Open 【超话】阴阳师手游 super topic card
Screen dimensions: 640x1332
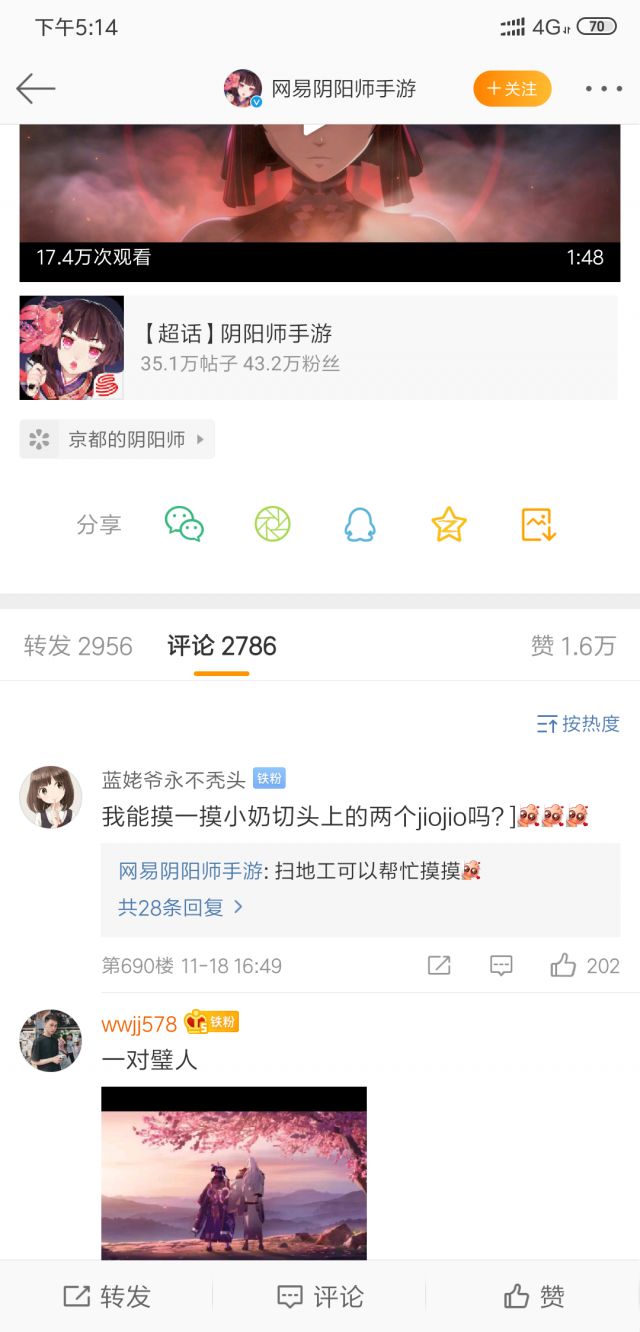pyautogui.click(x=318, y=347)
